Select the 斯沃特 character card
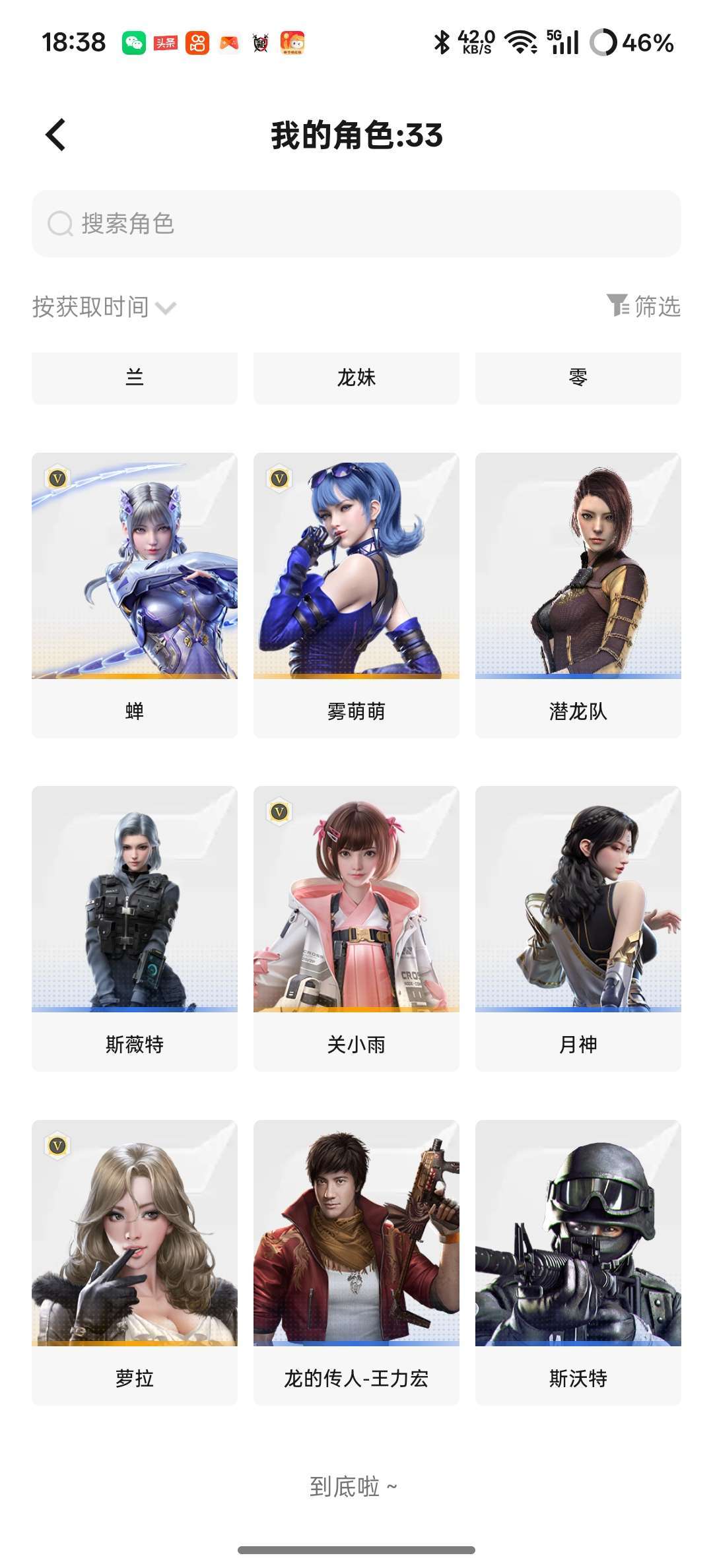The image size is (713, 1568). [x=578, y=1260]
